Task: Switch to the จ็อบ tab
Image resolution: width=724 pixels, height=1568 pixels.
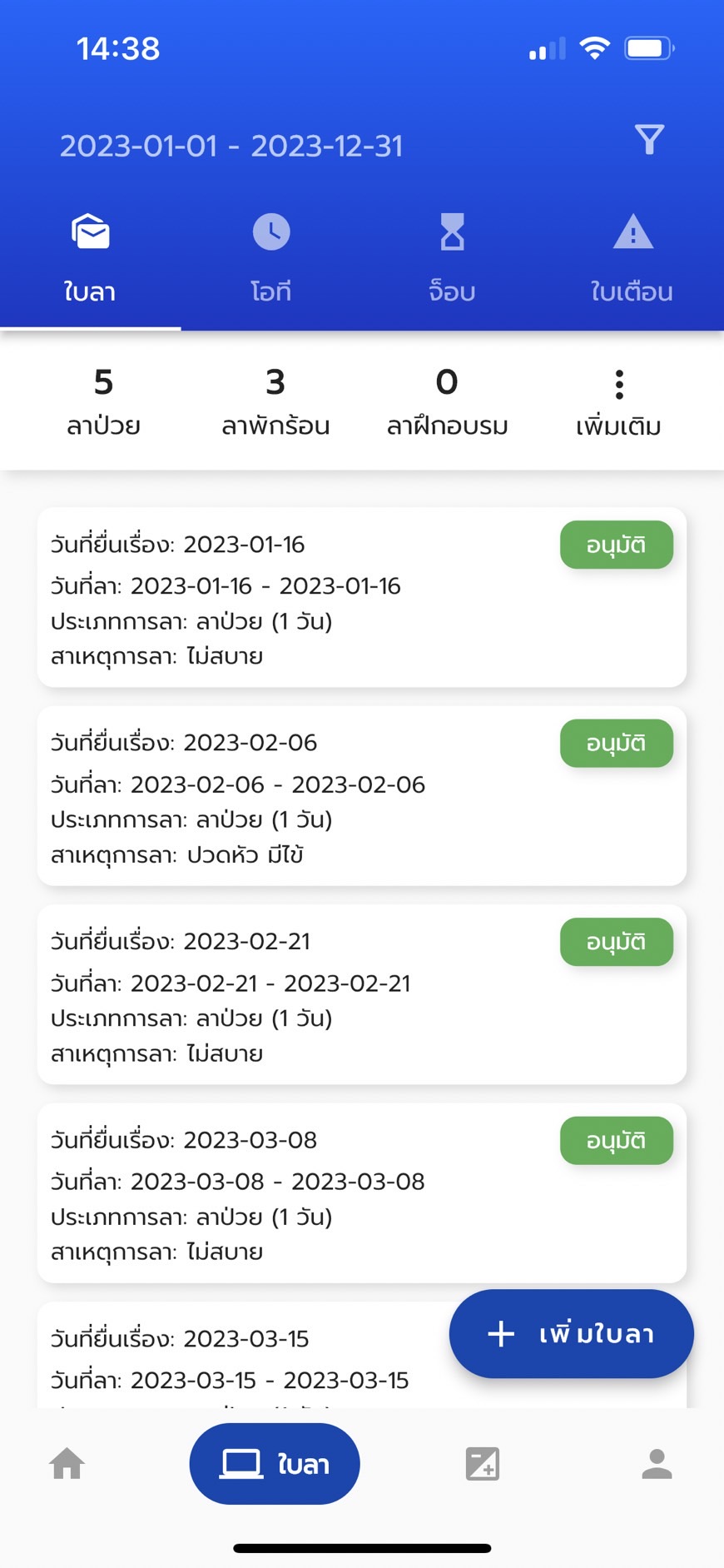Action: pos(452,256)
